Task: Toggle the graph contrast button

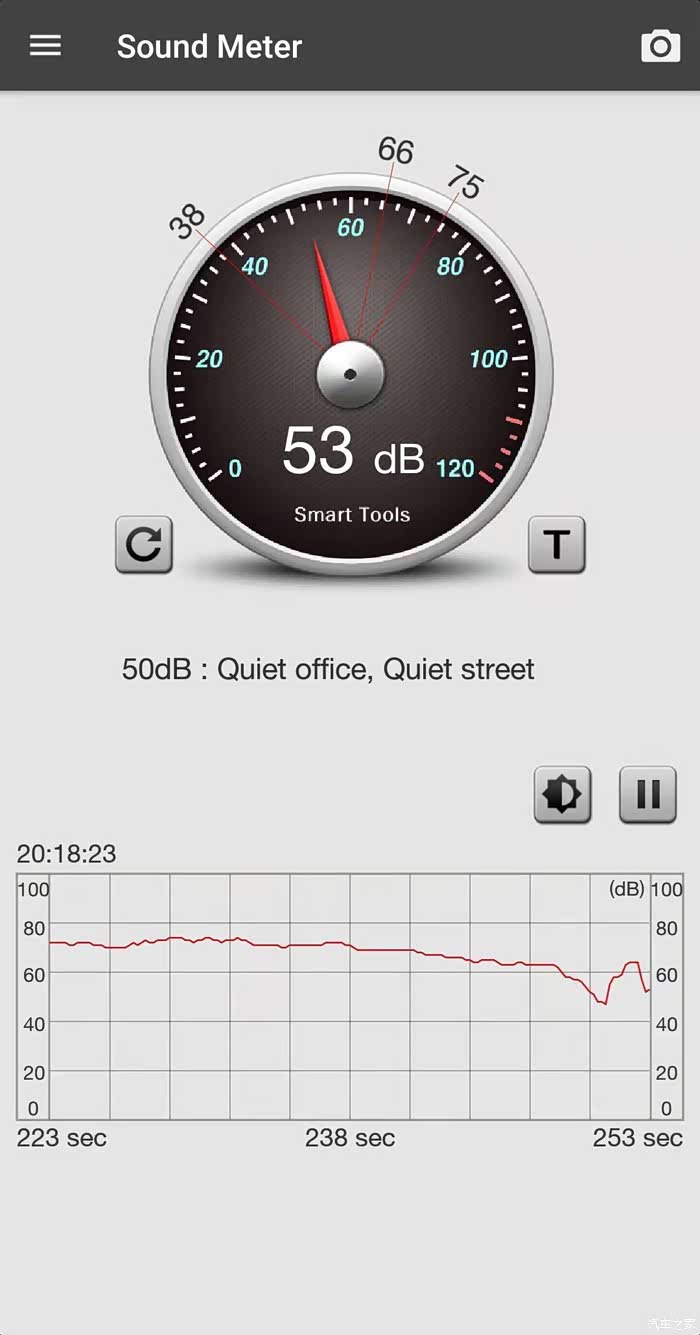Action: (x=562, y=795)
